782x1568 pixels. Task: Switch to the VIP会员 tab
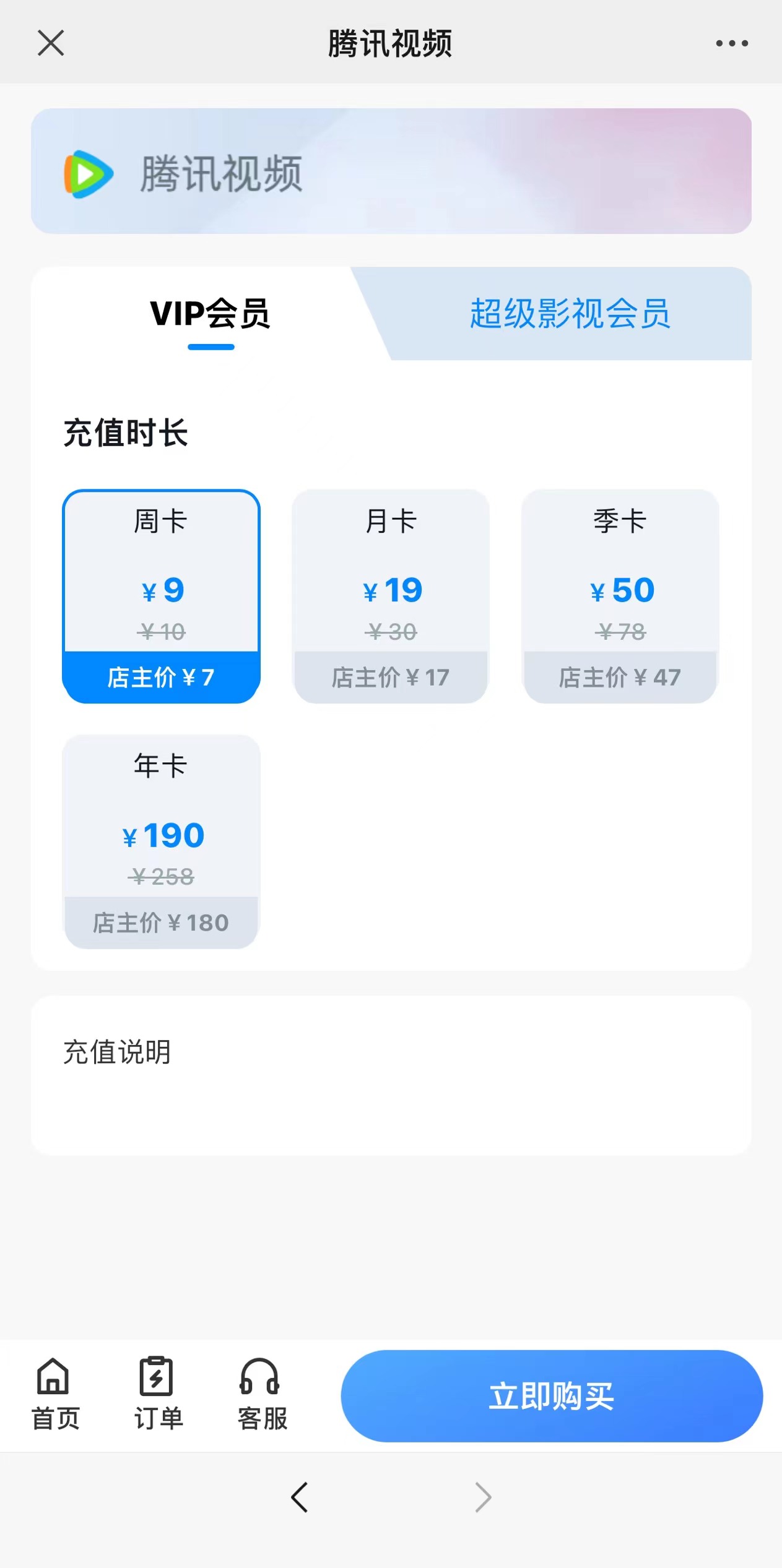click(x=211, y=314)
